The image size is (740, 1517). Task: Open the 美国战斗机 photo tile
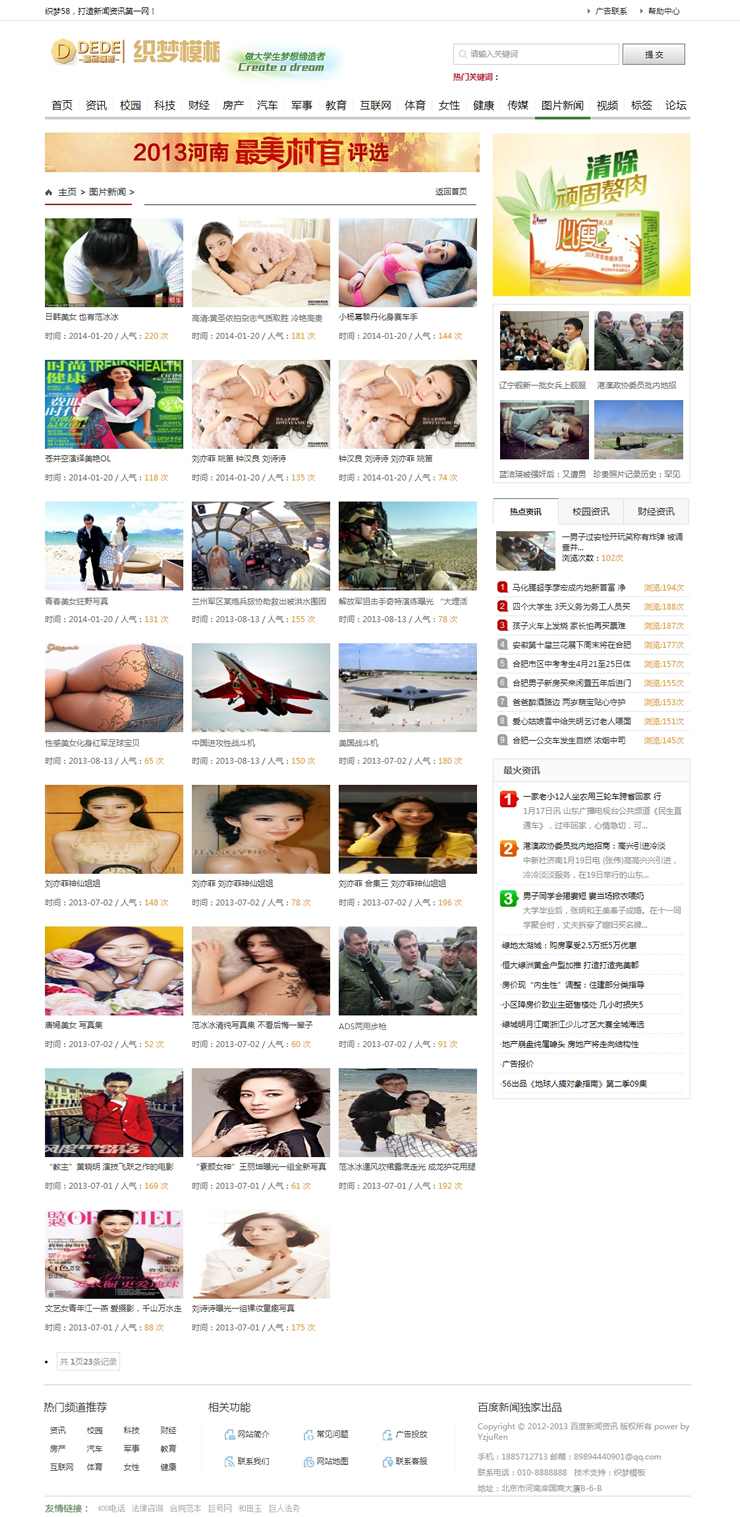[407, 687]
